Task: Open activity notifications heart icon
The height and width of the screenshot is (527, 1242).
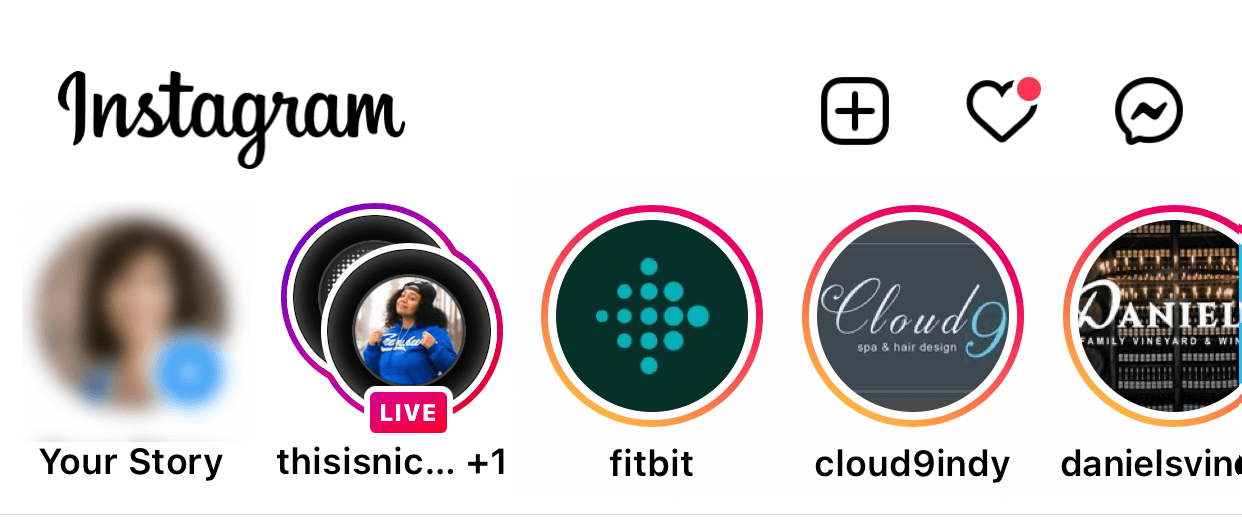Action: click(1001, 111)
